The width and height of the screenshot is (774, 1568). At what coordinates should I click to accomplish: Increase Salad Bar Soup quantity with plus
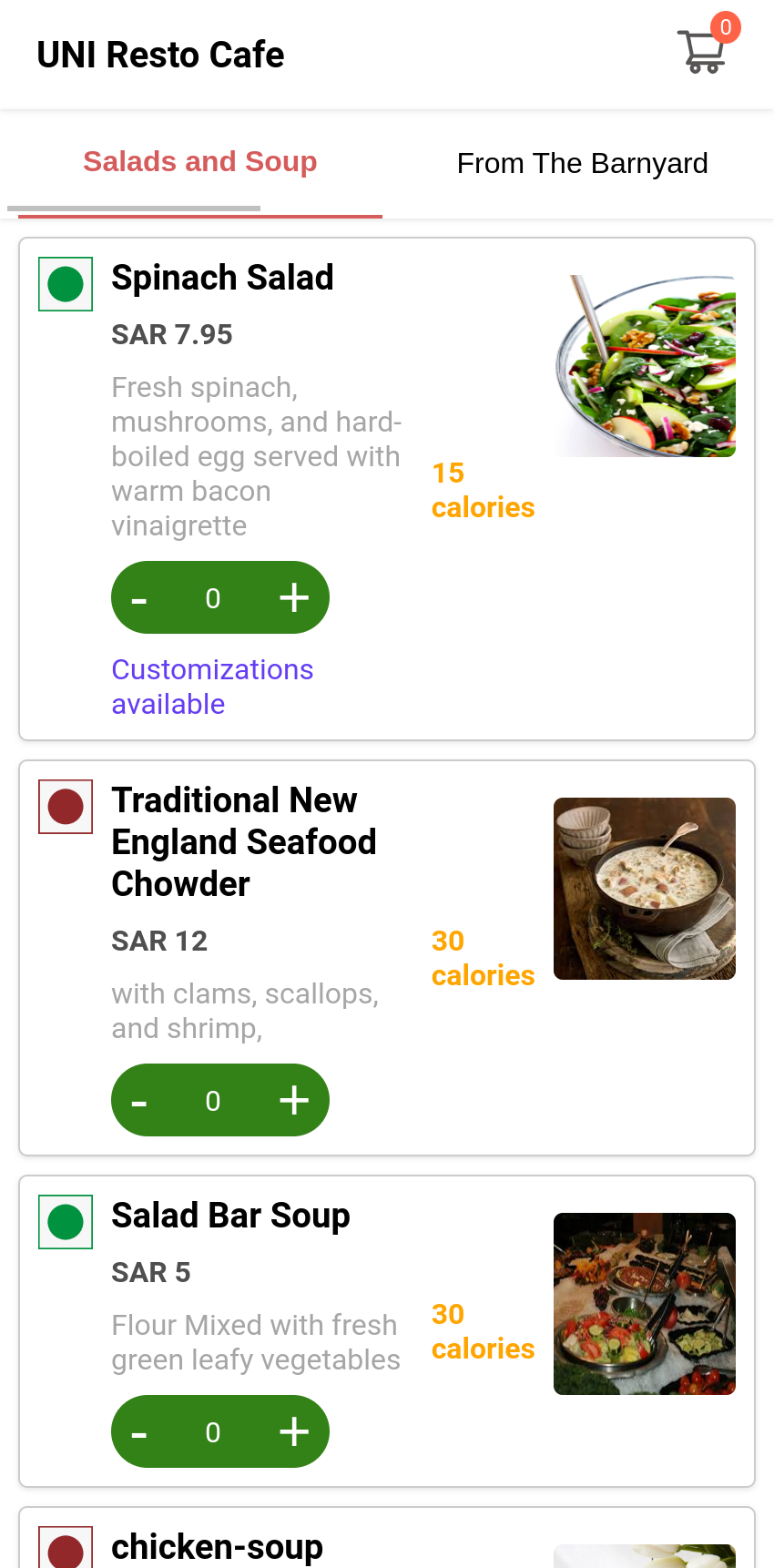click(293, 1431)
